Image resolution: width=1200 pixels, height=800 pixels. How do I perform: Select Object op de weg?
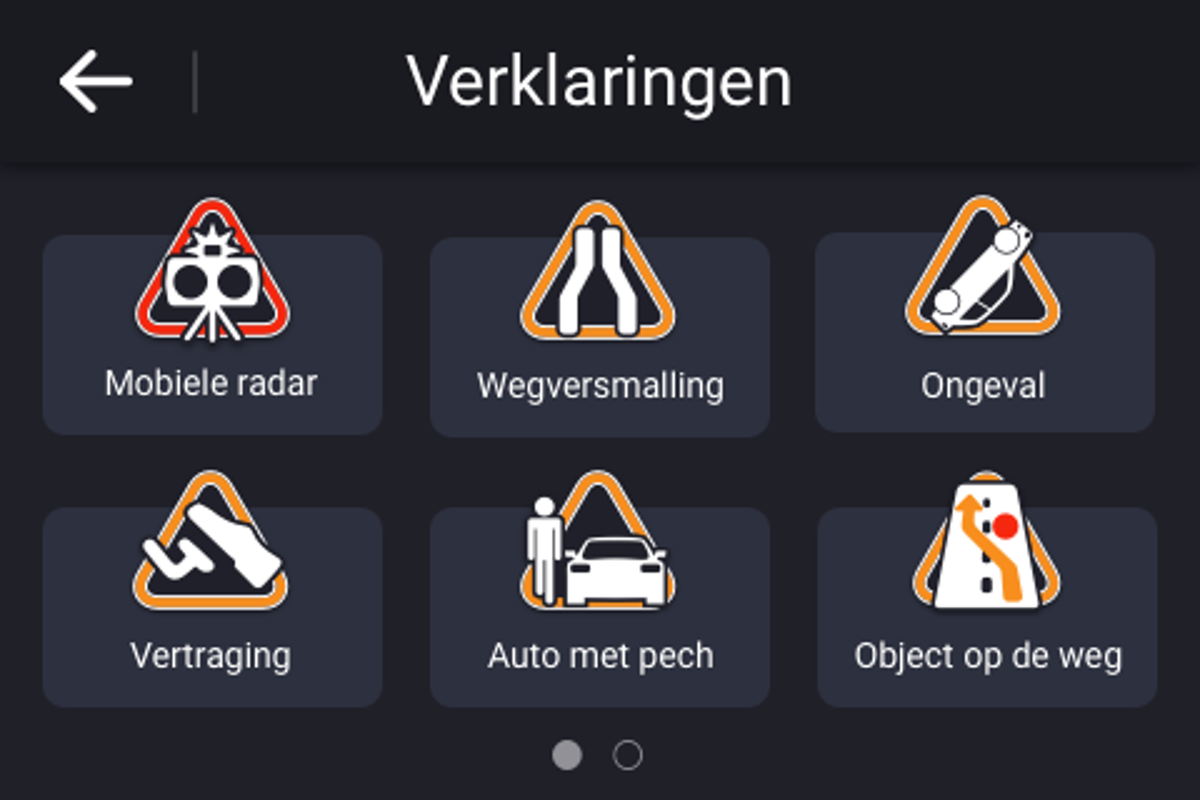pos(987,606)
